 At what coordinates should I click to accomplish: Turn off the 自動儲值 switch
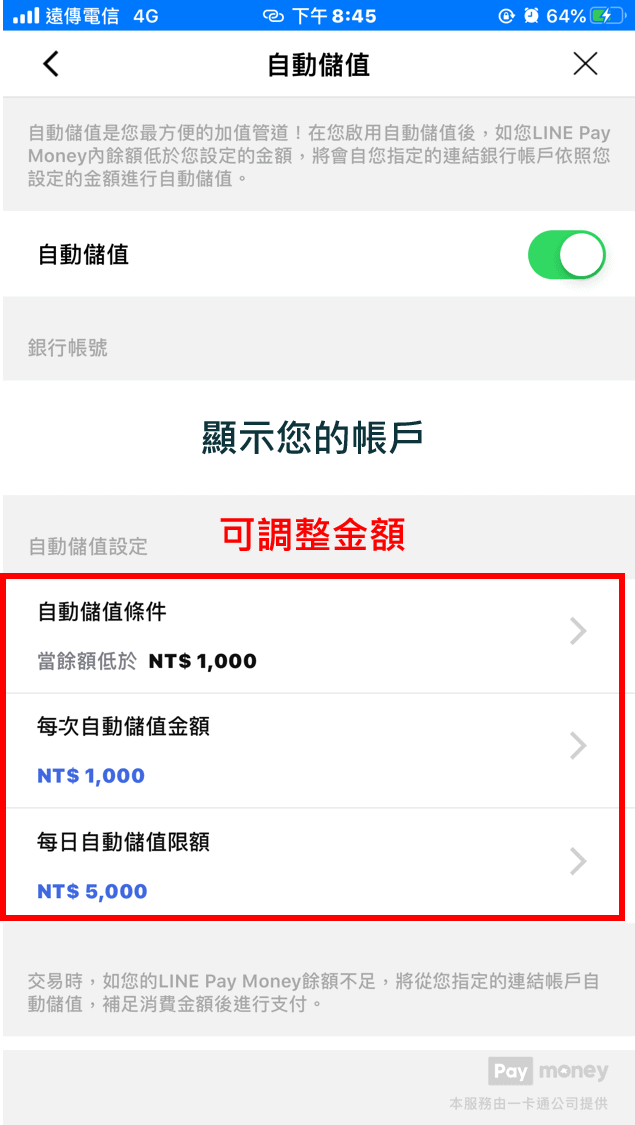[566, 255]
